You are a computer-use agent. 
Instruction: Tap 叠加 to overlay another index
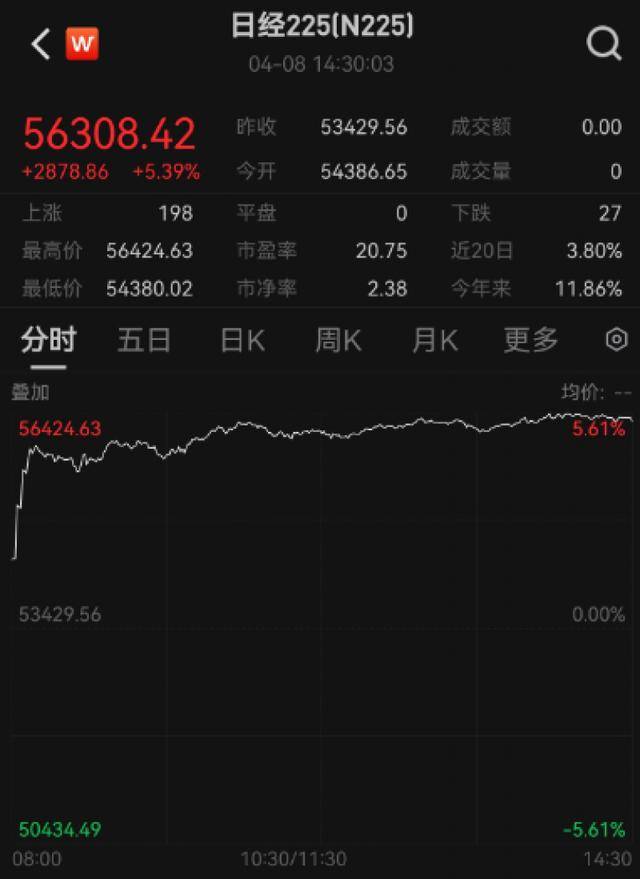tap(30, 392)
